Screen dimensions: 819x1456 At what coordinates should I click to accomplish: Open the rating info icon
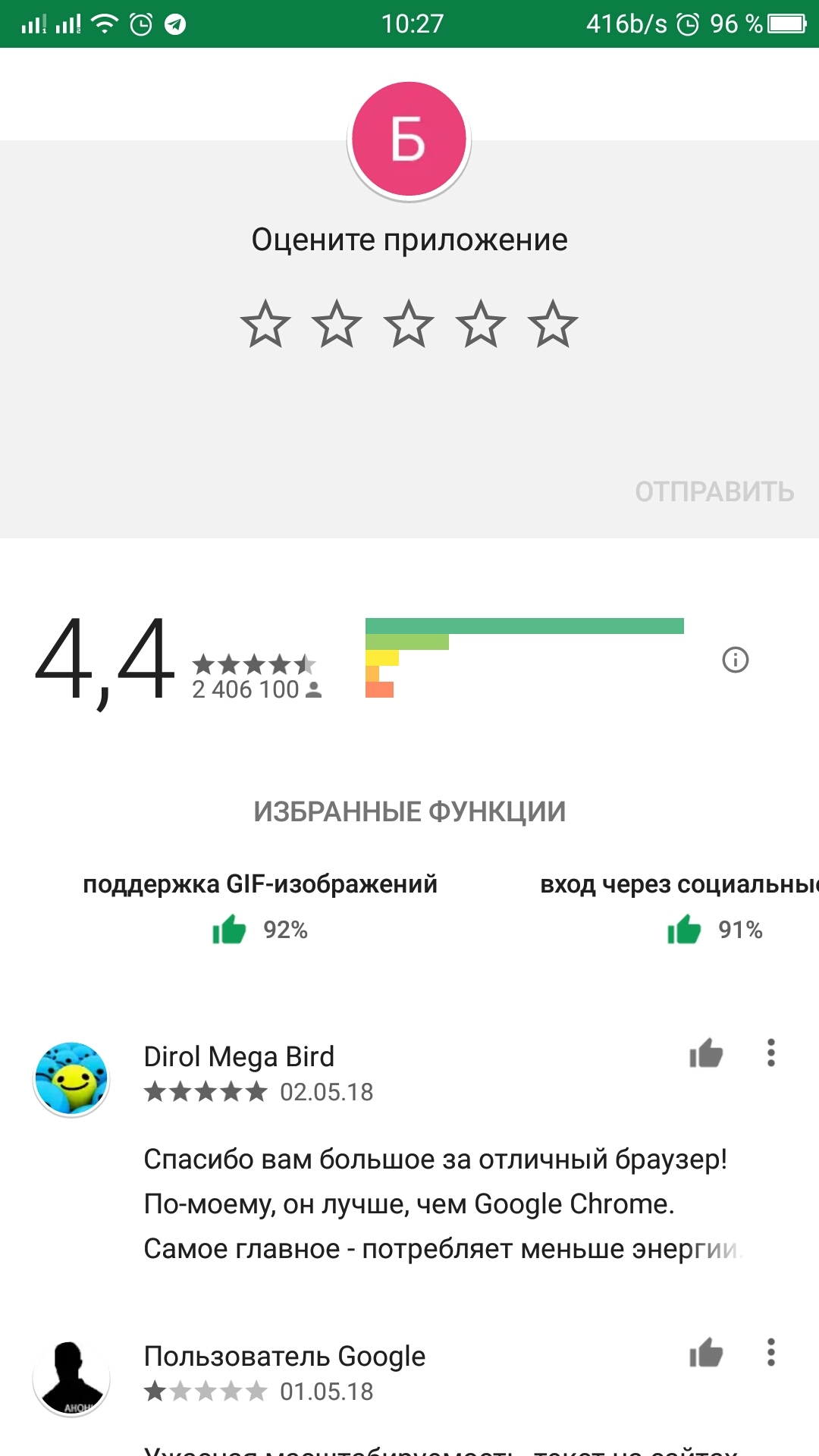point(735,660)
